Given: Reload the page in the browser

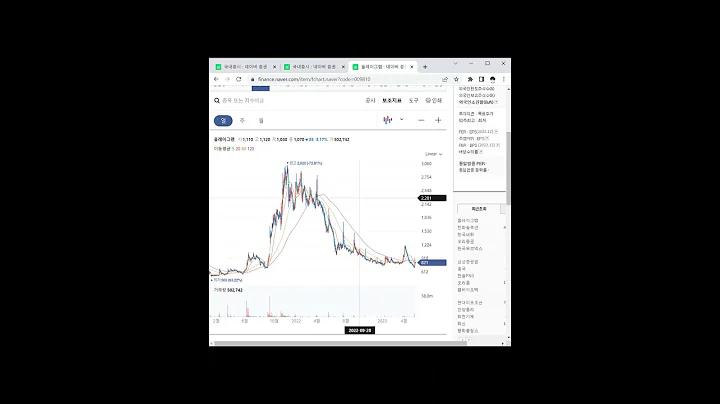Looking at the screenshot, I should [238, 79].
